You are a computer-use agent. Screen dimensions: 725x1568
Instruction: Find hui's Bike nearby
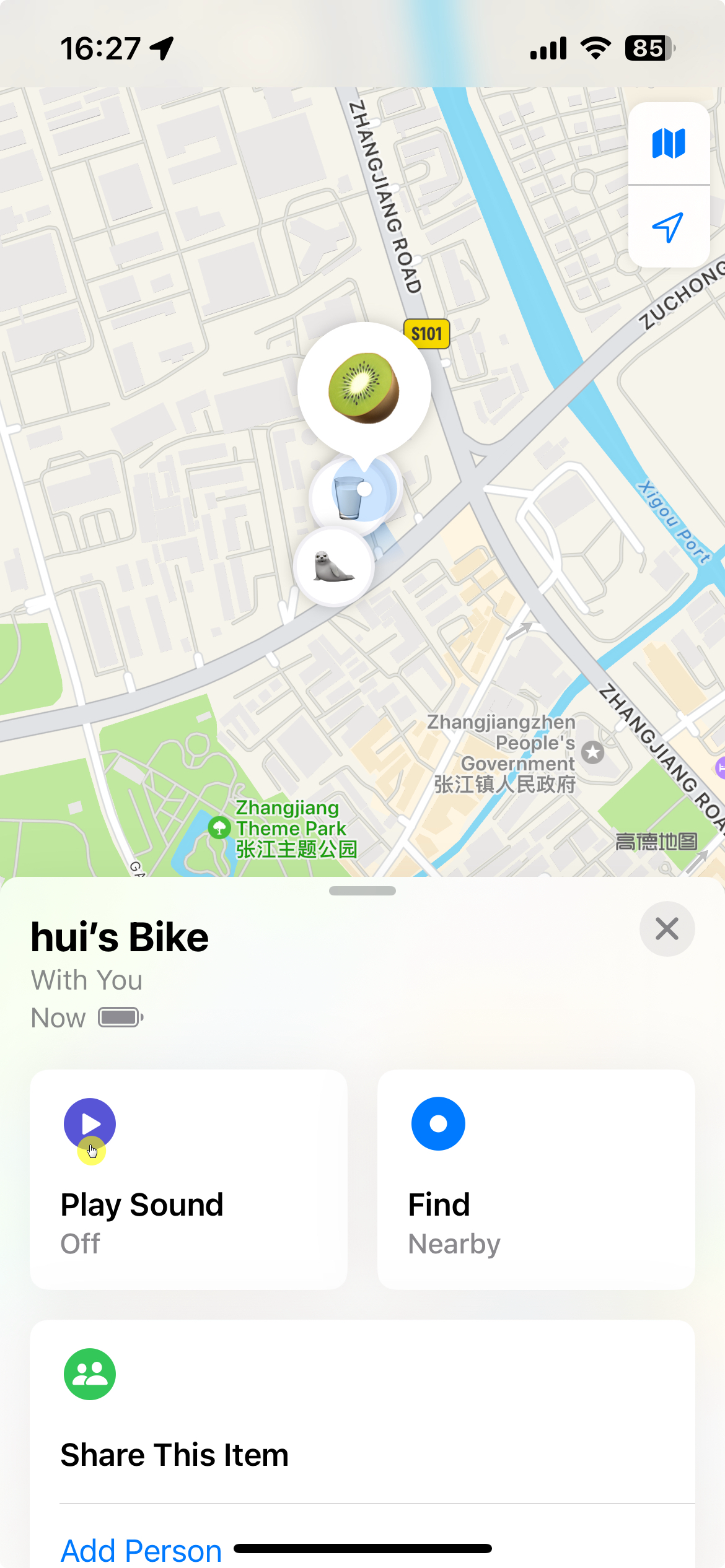535,1179
